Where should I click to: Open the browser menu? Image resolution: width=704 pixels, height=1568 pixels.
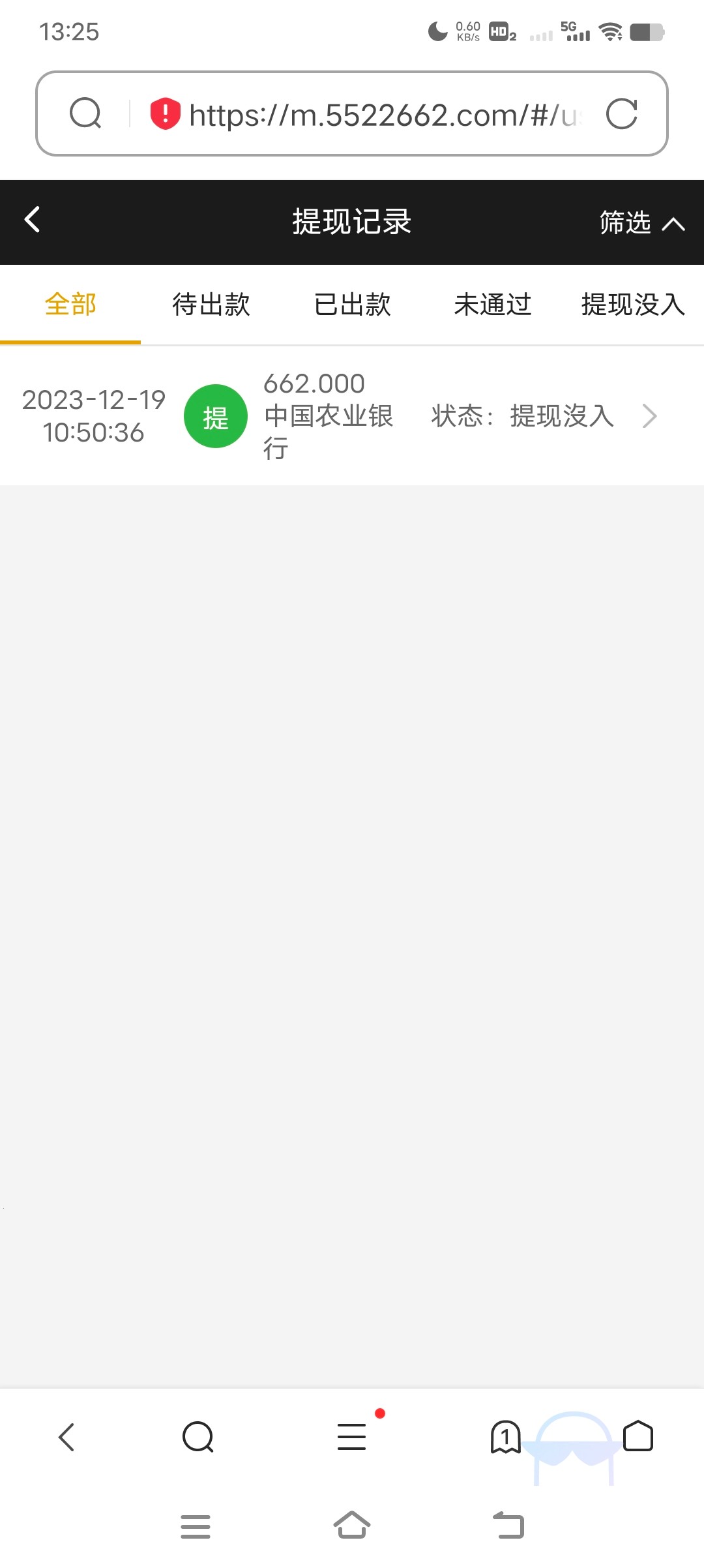tap(352, 1437)
